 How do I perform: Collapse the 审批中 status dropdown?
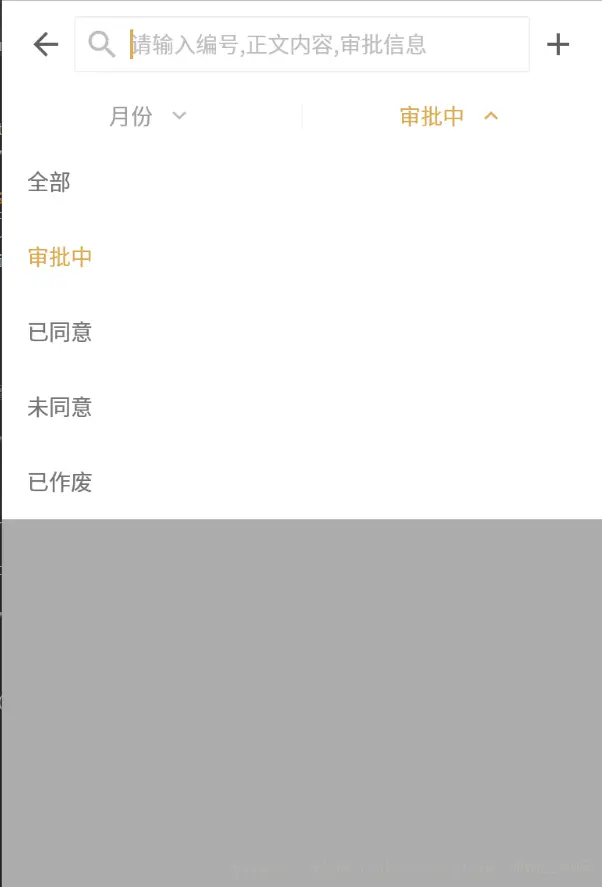point(449,116)
